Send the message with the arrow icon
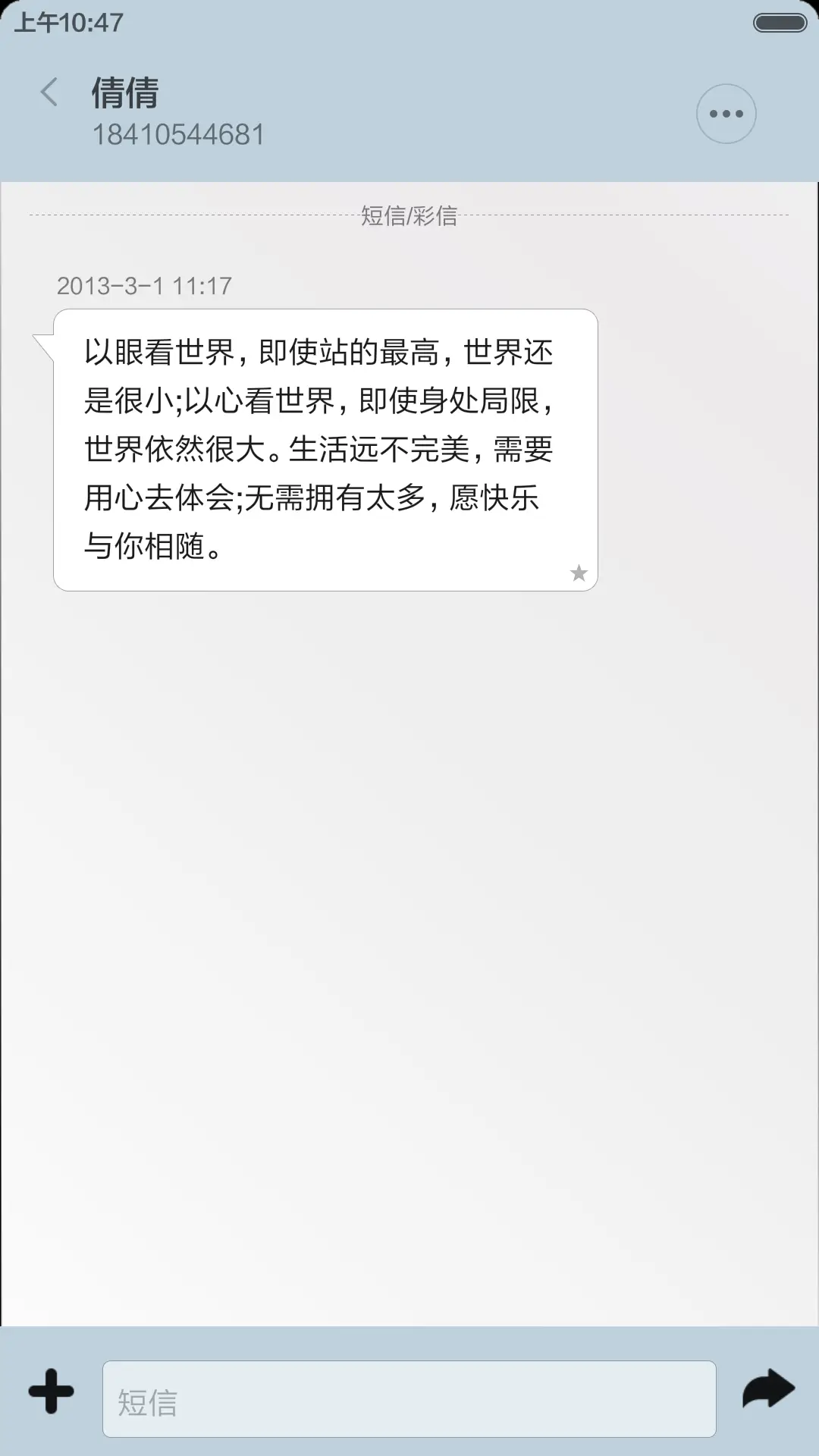 coord(768,1389)
